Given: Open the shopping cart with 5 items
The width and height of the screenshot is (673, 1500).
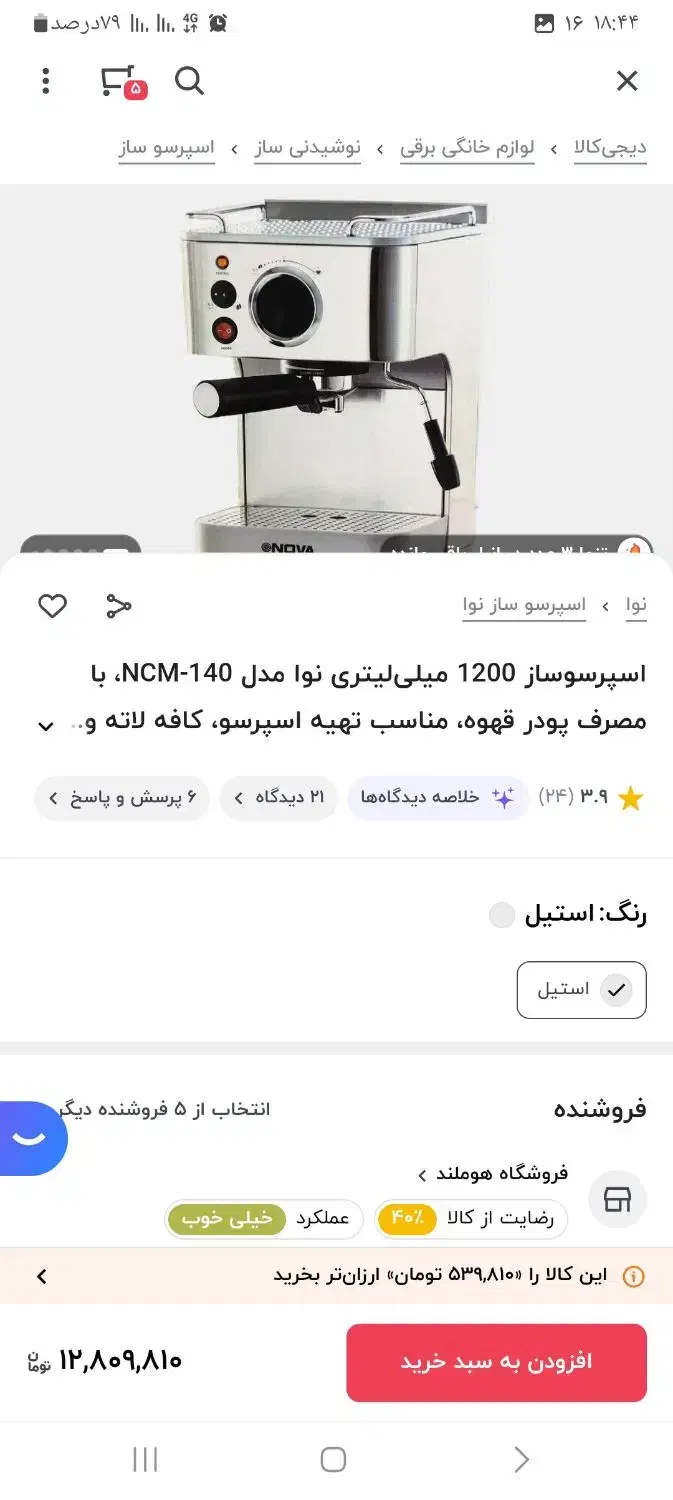Looking at the screenshot, I should (x=120, y=81).
